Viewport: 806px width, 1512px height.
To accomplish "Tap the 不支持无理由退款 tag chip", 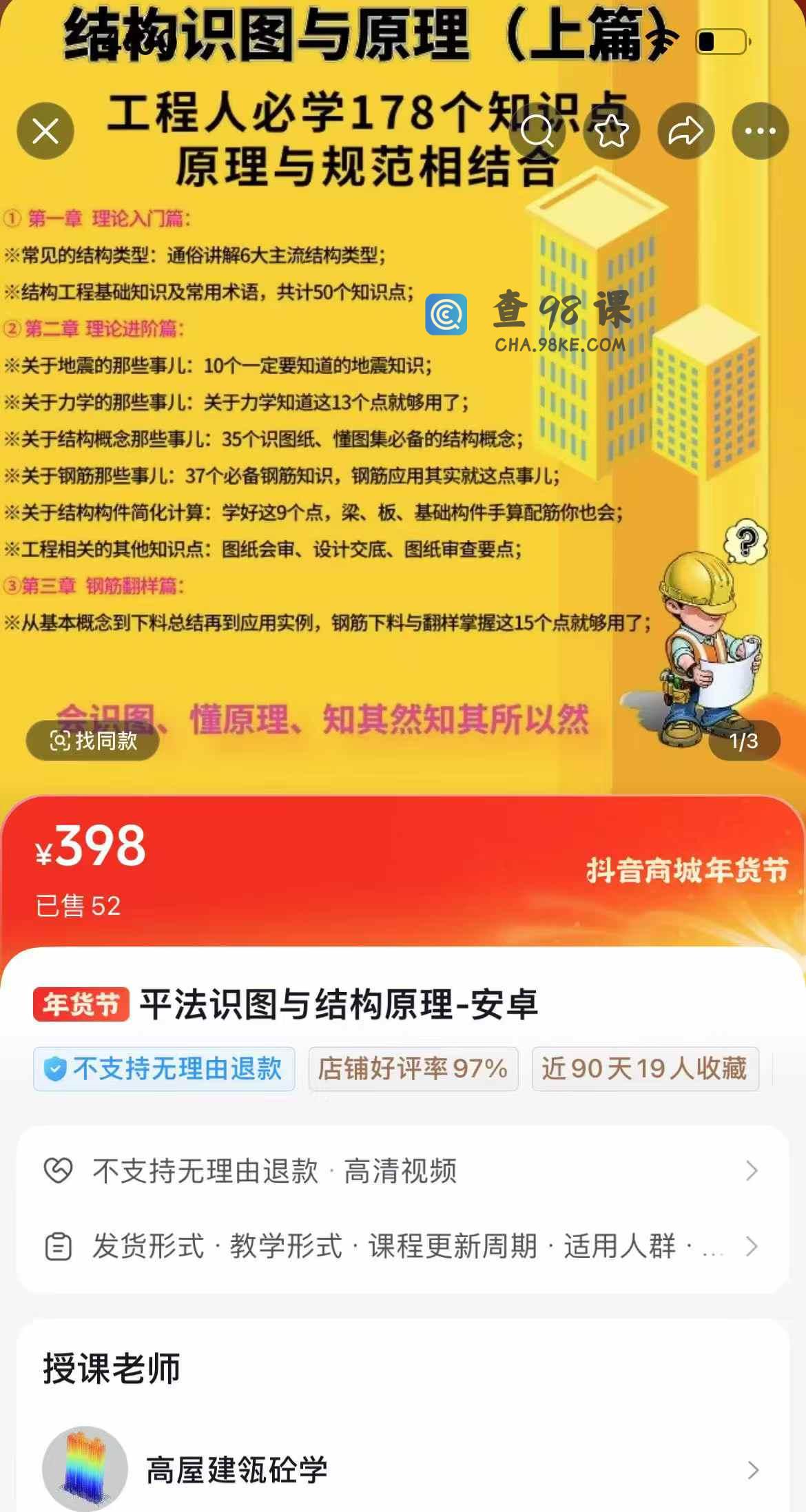I will tap(164, 1068).
